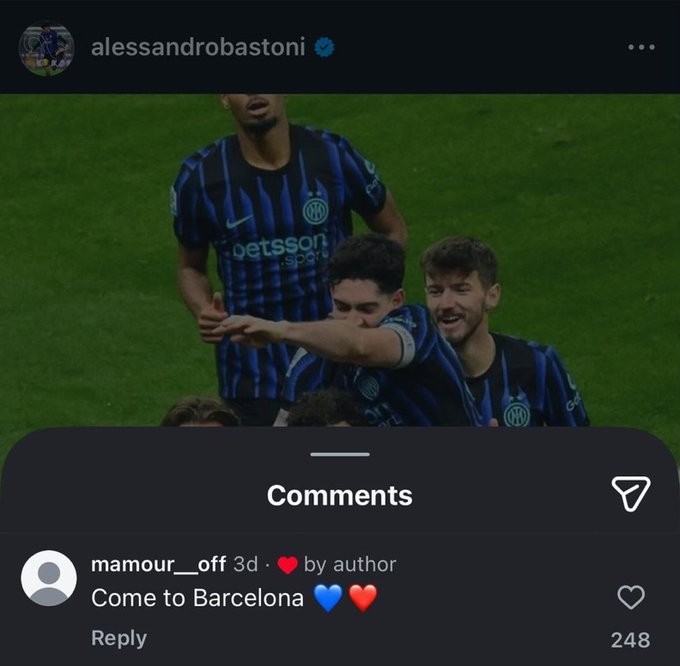Reply to mamour__off's comment

click(118, 638)
